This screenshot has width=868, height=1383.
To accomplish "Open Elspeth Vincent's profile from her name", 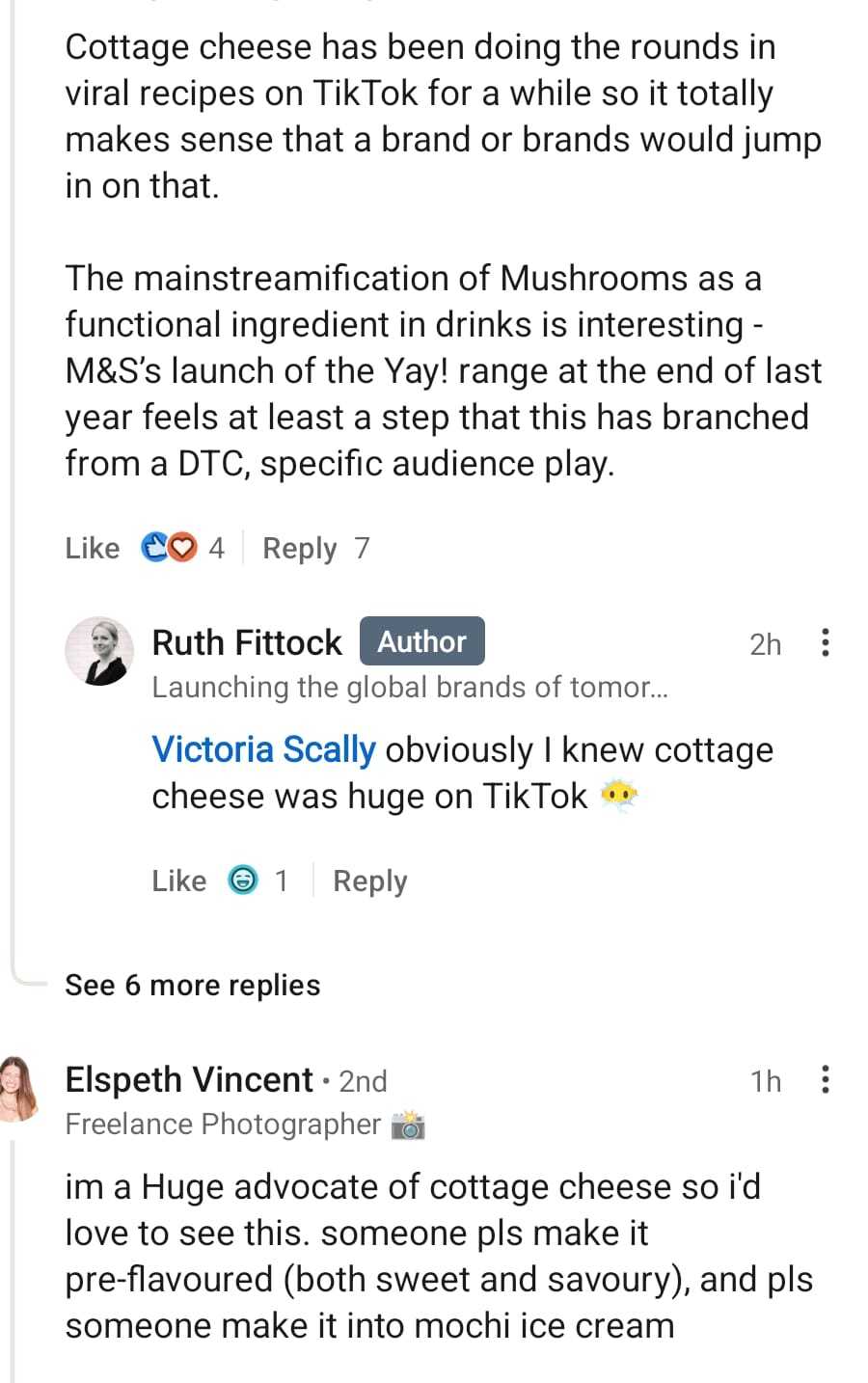I will 189,1079.
